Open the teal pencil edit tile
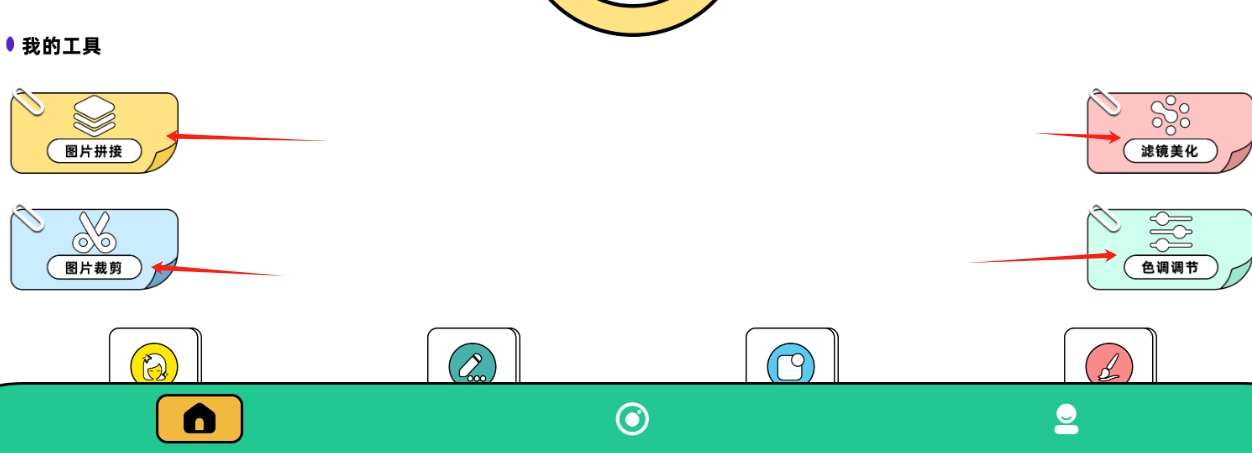The width and height of the screenshot is (1252, 453). (x=472, y=361)
